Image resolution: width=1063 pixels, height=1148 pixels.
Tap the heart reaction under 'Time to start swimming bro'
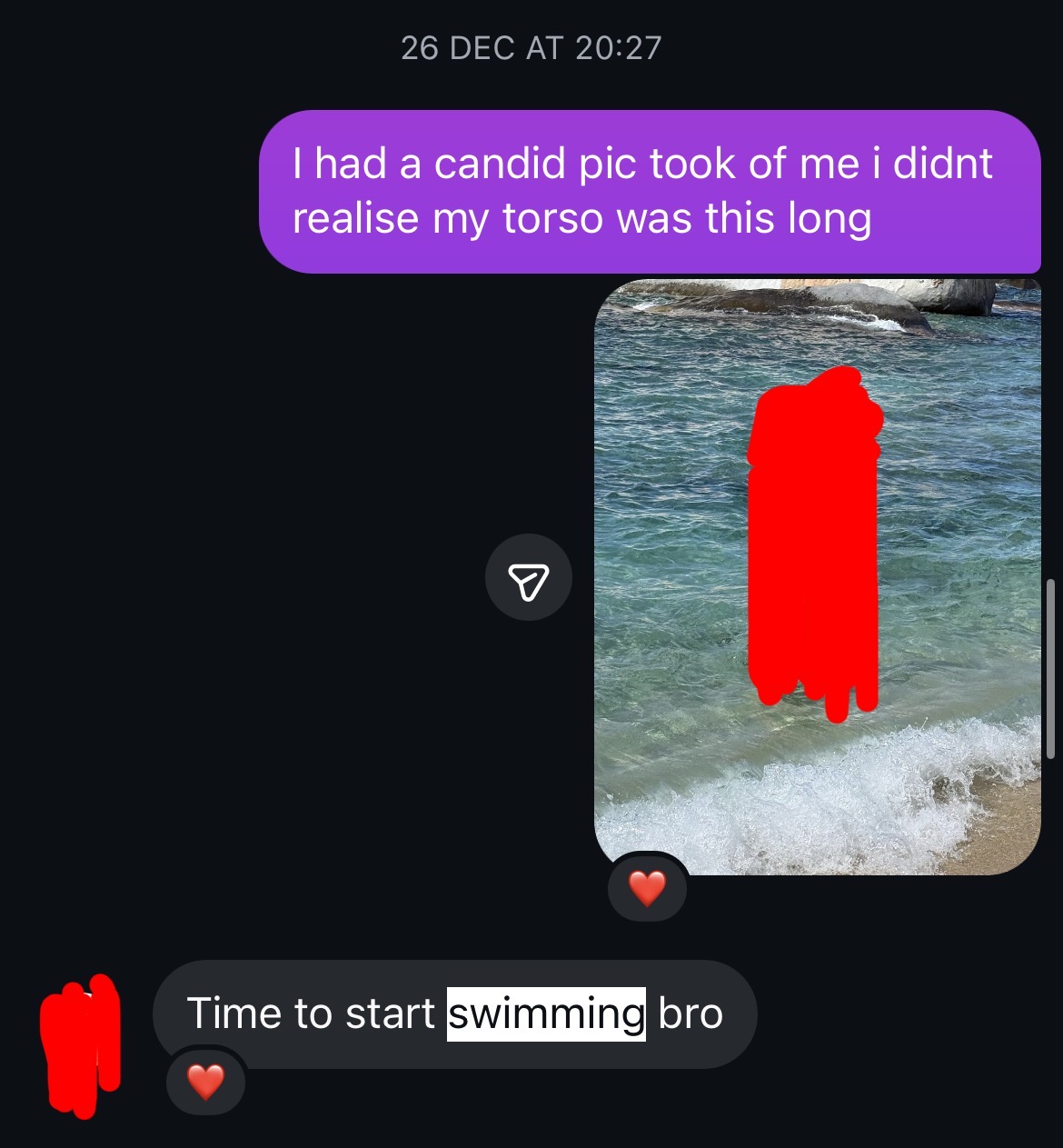tap(205, 1082)
